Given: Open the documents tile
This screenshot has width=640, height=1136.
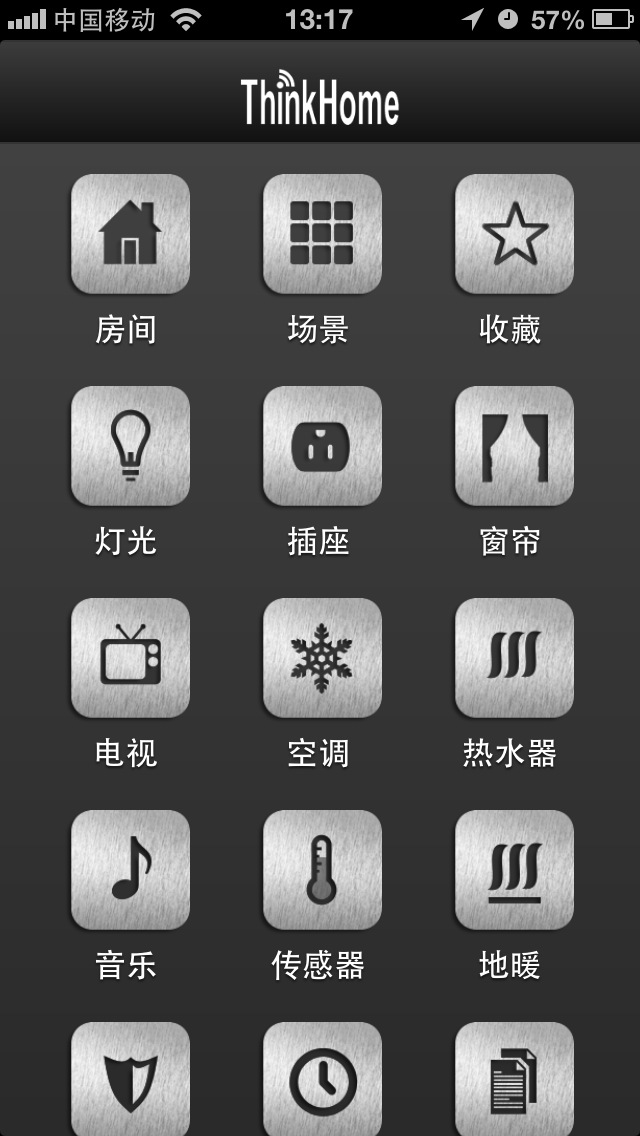Looking at the screenshot, I should point(514,1078).
